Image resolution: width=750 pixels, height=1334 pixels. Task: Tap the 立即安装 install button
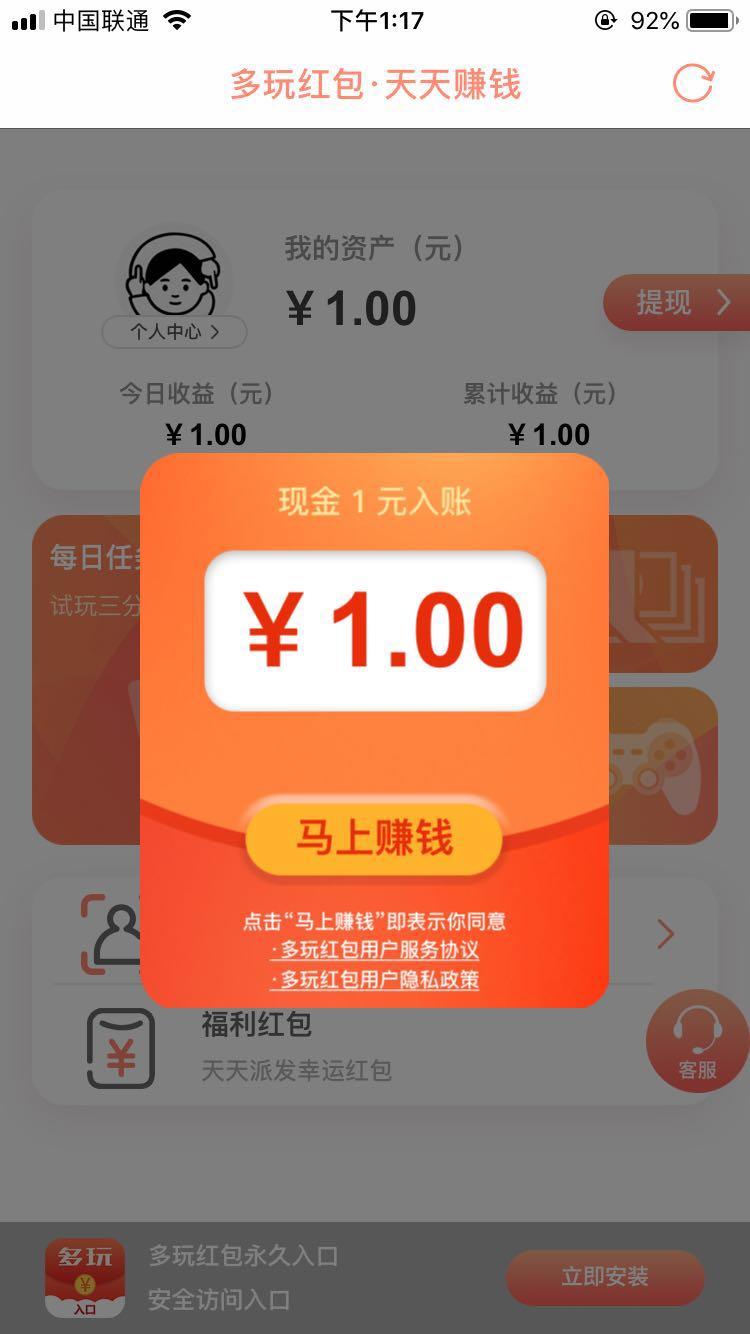click(x=604, y=1277)
